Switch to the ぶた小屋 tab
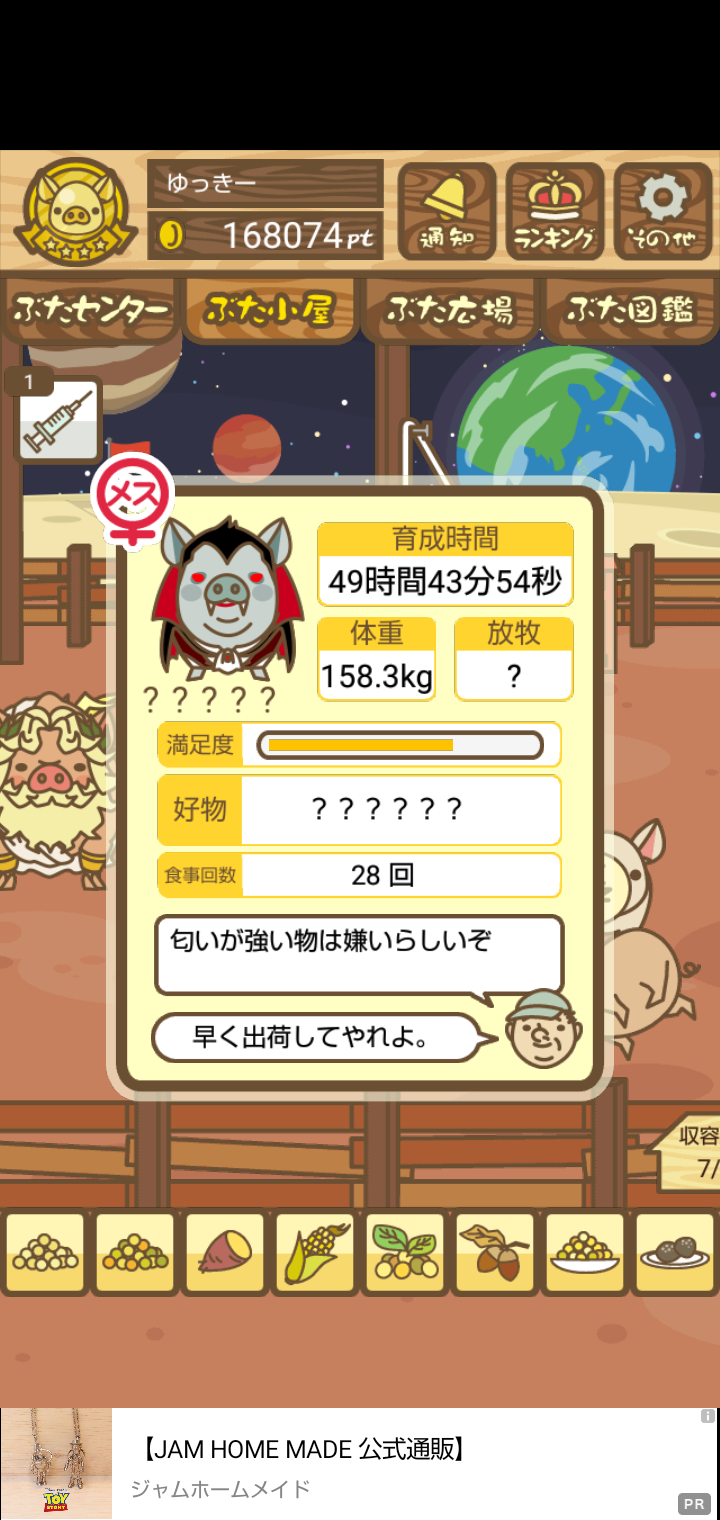This screenshot has width=720, height=1520. tap(269, 310)
